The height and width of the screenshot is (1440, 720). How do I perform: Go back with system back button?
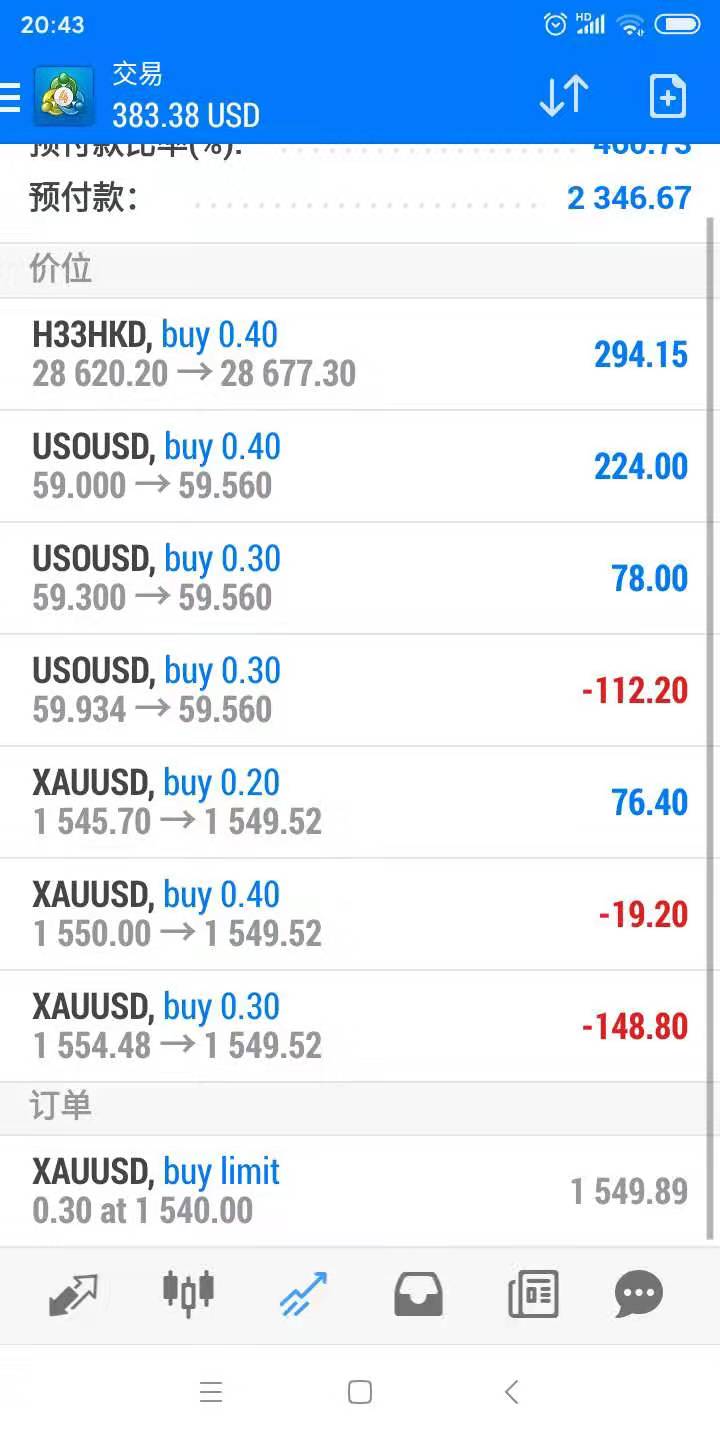pyautogui.click(x=511, y=1392)
